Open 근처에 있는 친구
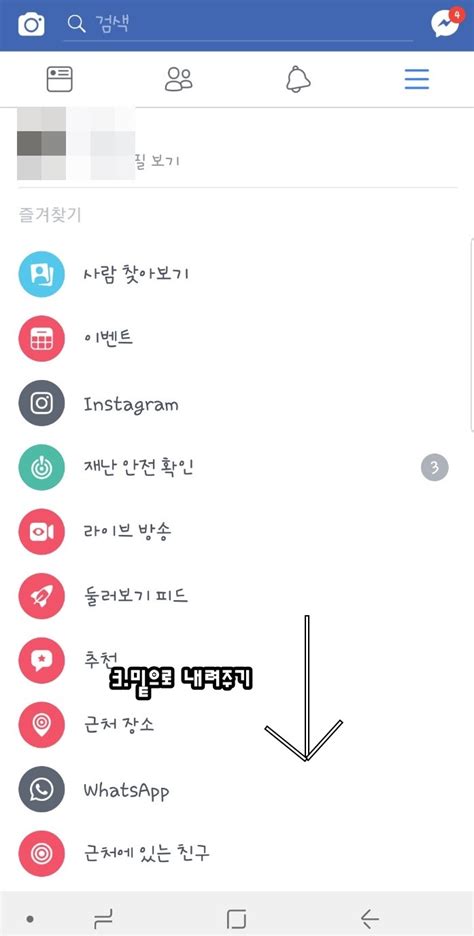474x936 pixels. tap(237, 854)
